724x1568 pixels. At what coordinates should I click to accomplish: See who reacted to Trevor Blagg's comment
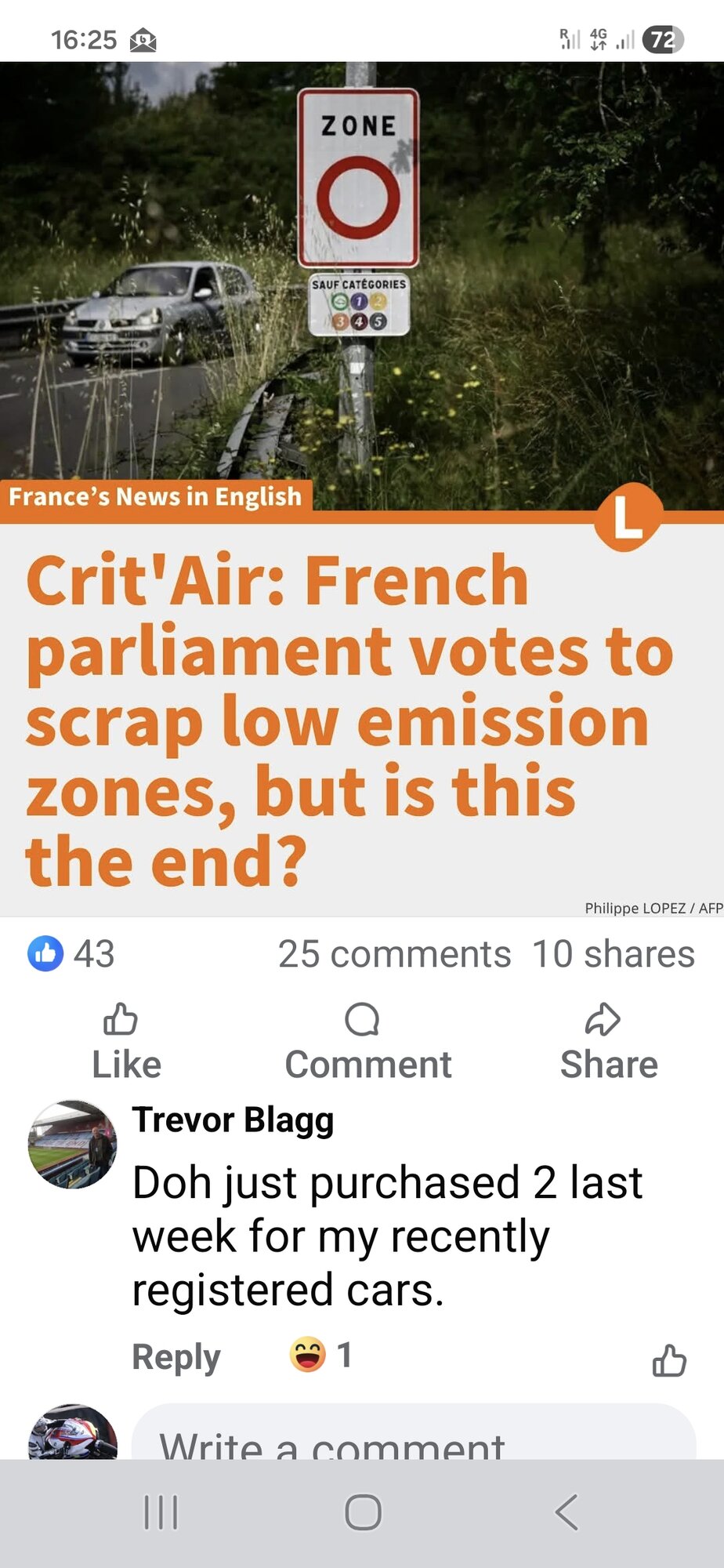coord(321,1355)
